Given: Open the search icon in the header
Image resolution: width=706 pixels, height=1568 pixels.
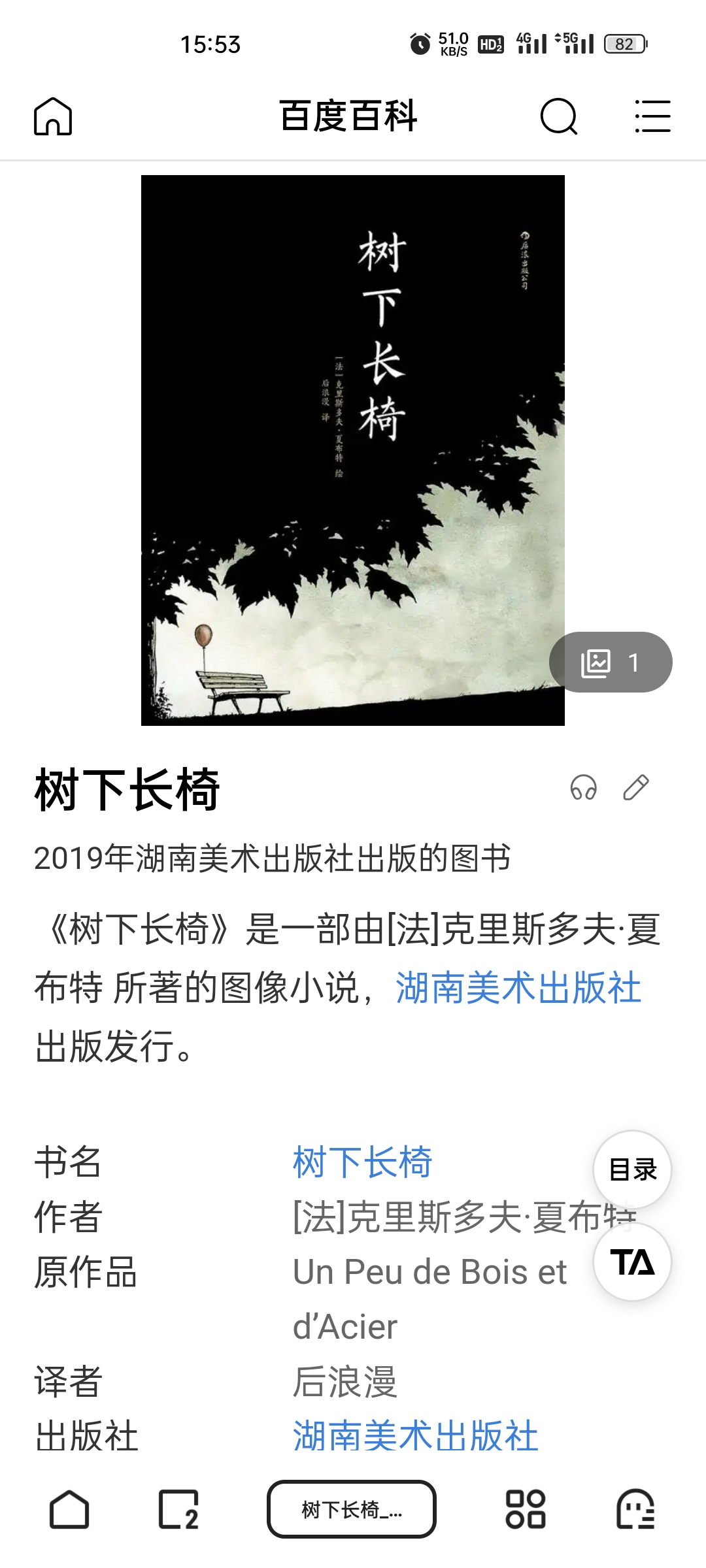Looking at the screenshot, I should (559, 116).
